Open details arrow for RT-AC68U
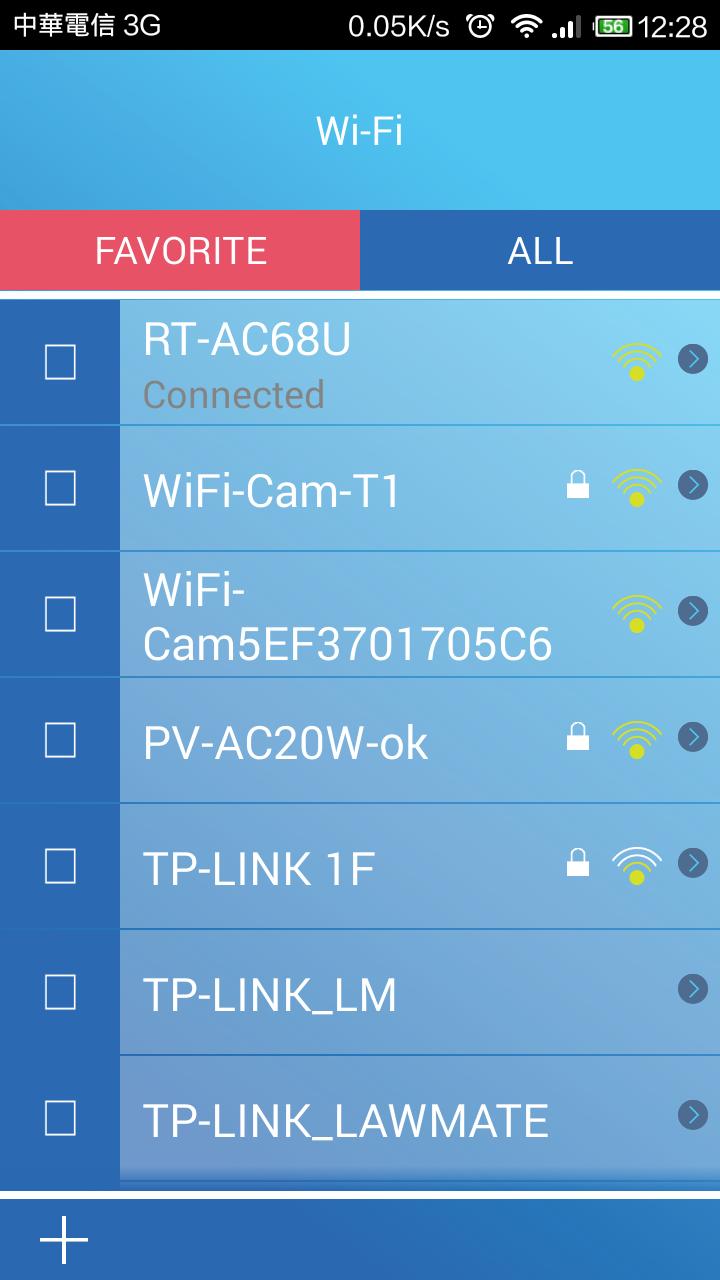The image size is (720, 1280). coord(692,358)
